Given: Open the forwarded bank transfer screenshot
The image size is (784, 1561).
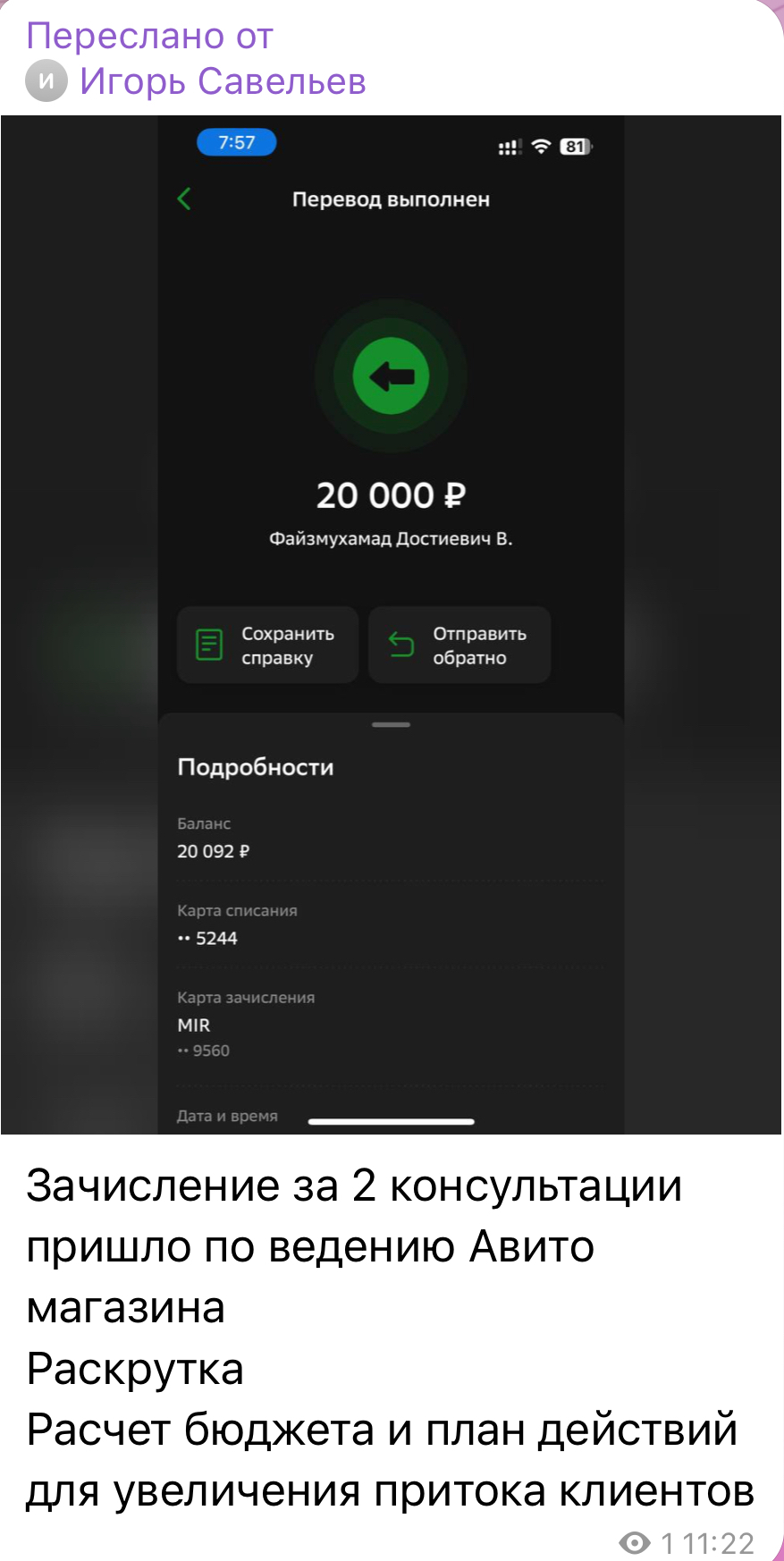Looking at the screenshot, I should (x=392, y=624).
